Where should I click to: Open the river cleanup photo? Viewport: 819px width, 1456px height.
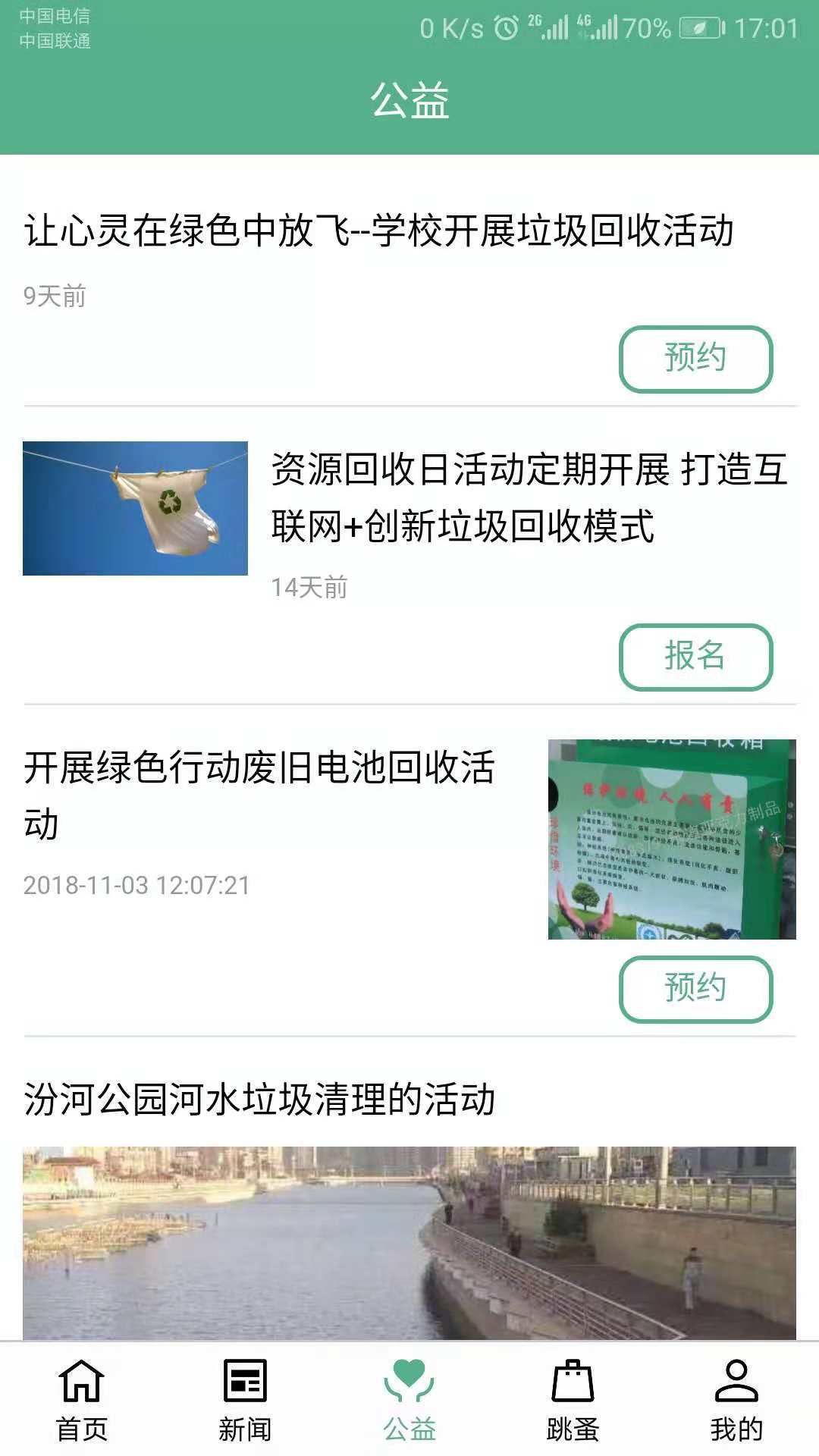coord(409,1242)
